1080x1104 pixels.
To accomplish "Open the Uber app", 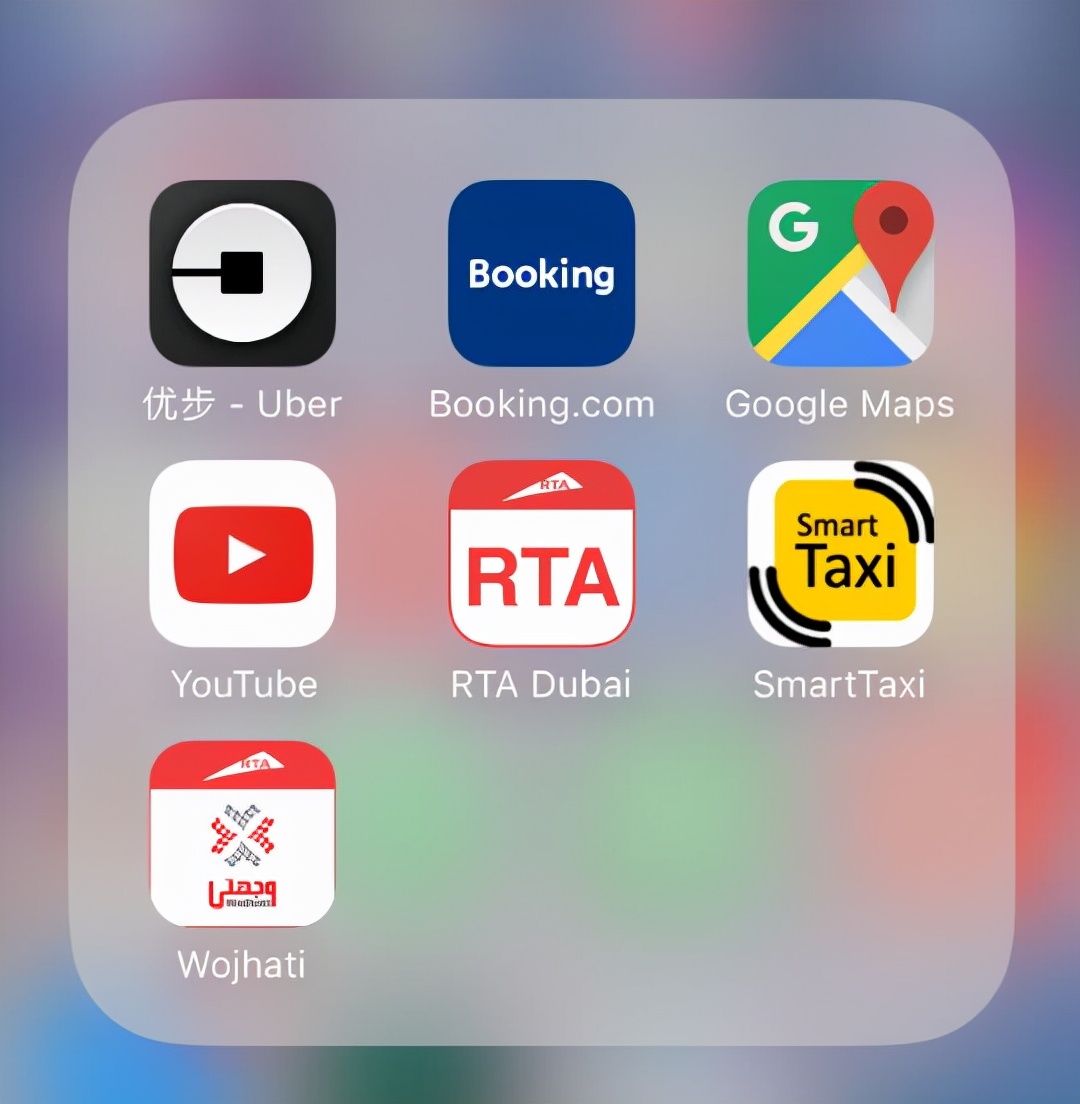I will [x=242, y=273].
